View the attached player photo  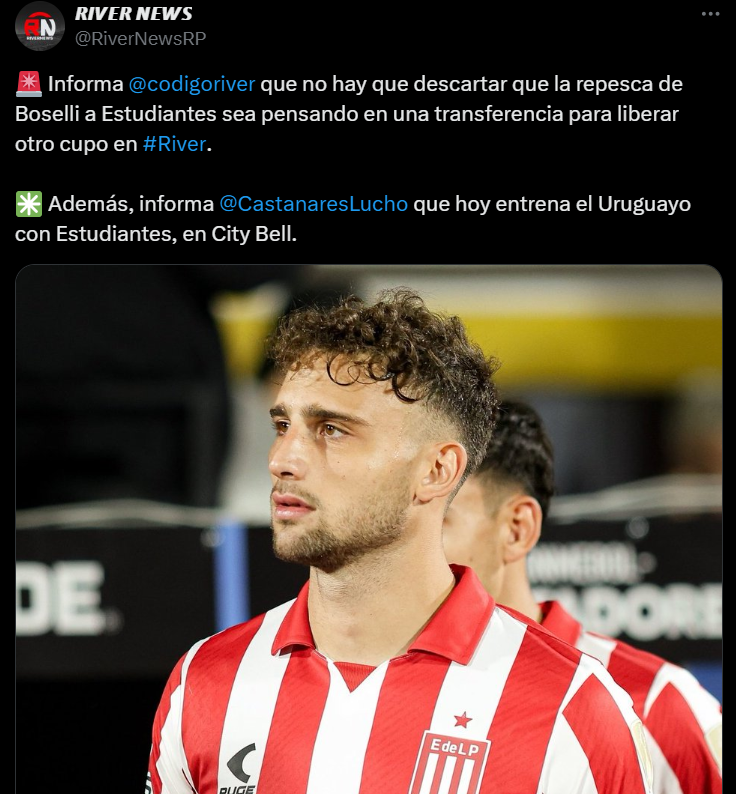pyautogui.click(x=368, y=530)
